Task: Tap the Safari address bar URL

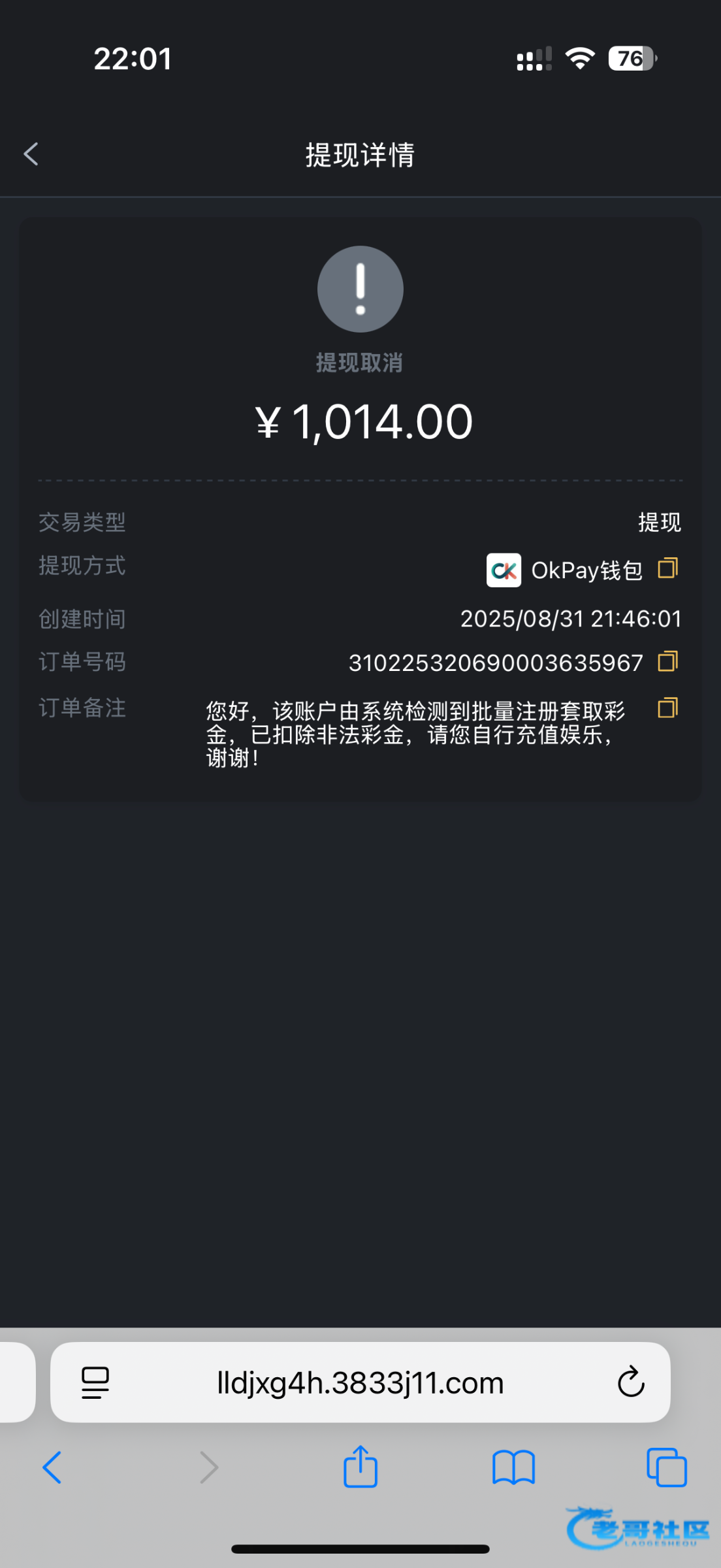Action: 360,1383
